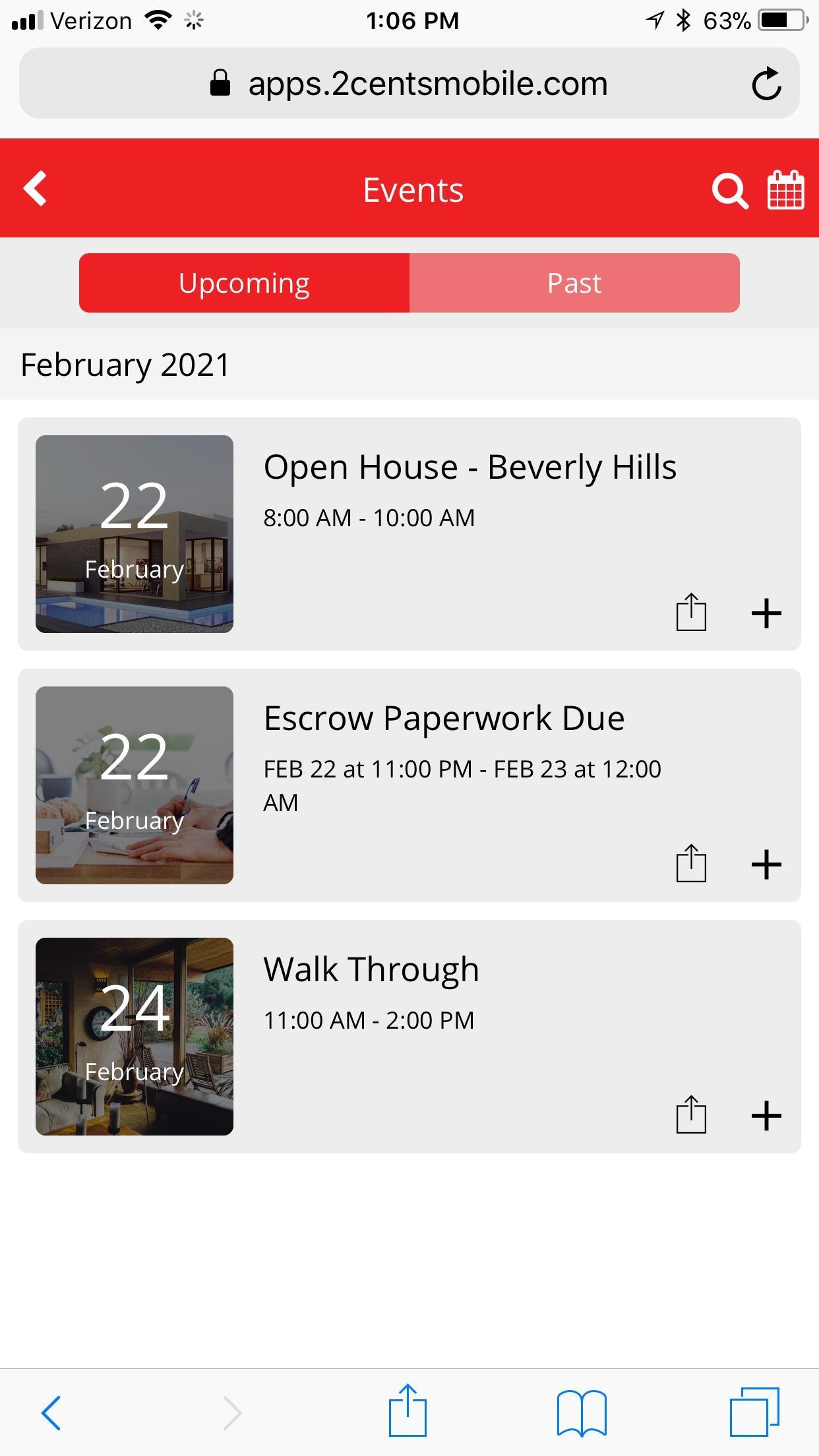Screen dimensions: 819x1456
Task: Reload the page in the address bar
Action: (x=766, y=84)
